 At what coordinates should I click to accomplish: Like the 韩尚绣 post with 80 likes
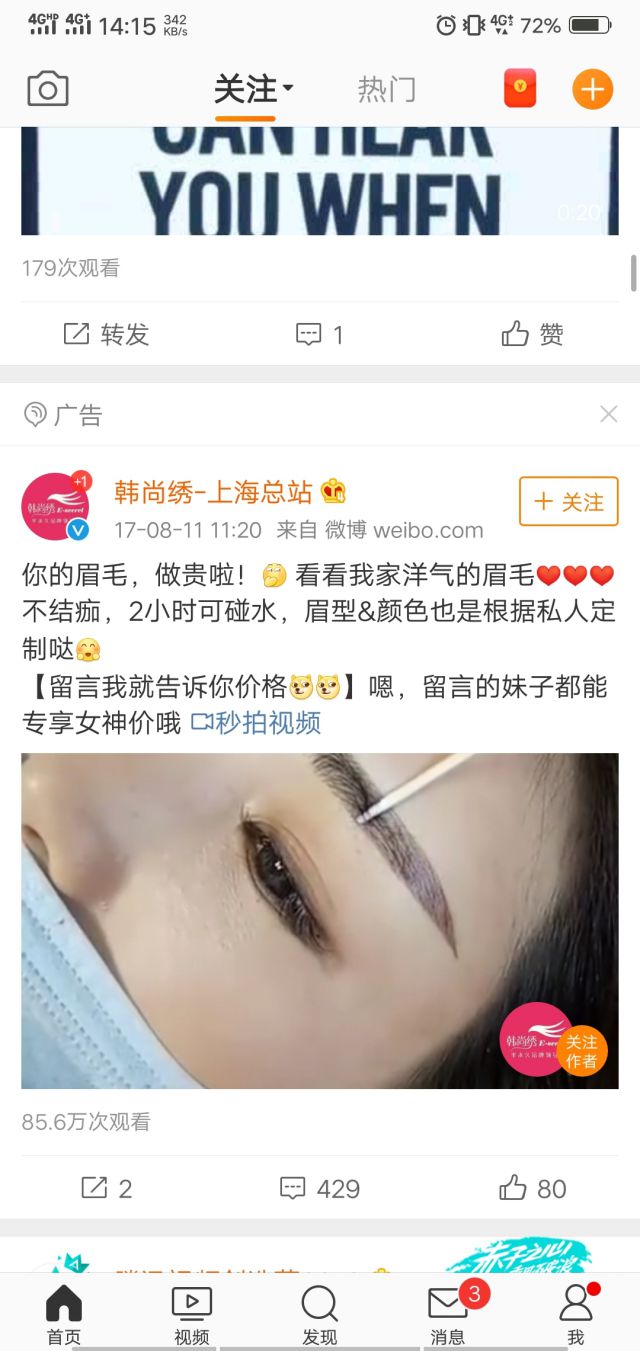(x=533, y=1188)
